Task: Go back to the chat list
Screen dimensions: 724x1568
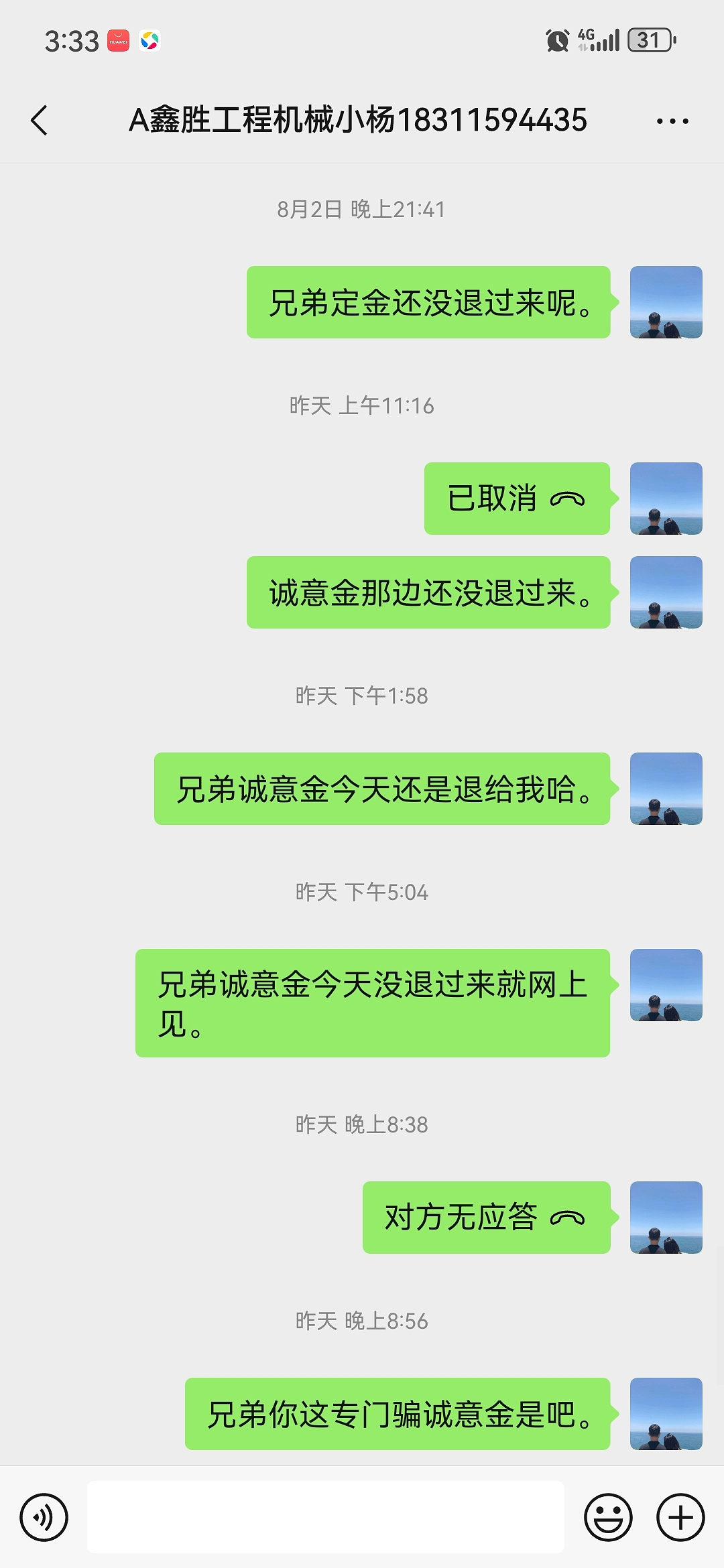Action: 40,121
